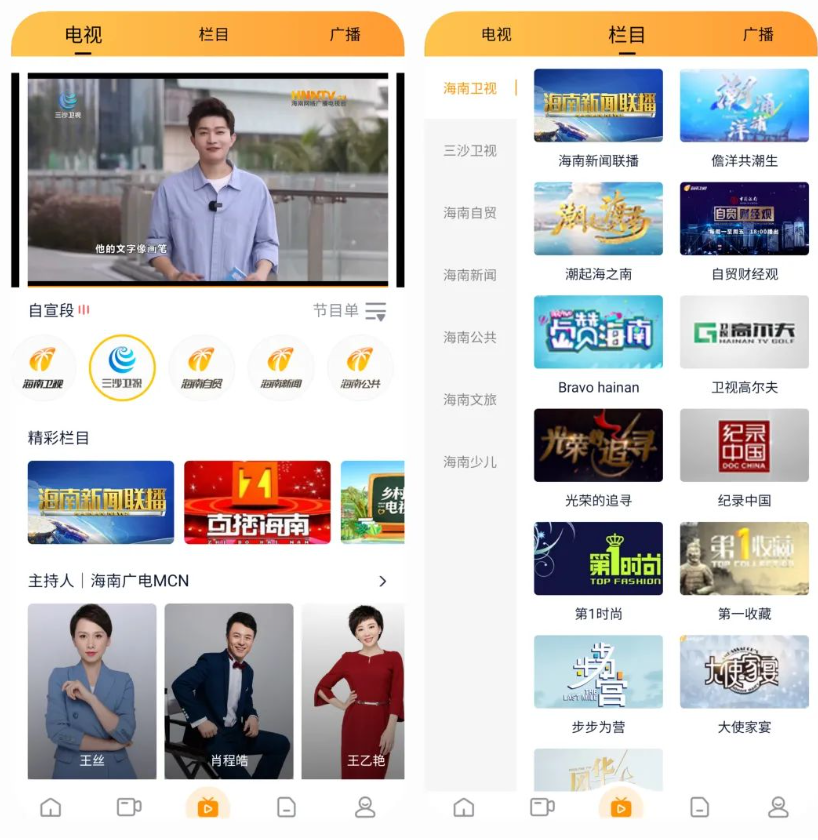Open the 节目单 program schedule

pos(349,311)
